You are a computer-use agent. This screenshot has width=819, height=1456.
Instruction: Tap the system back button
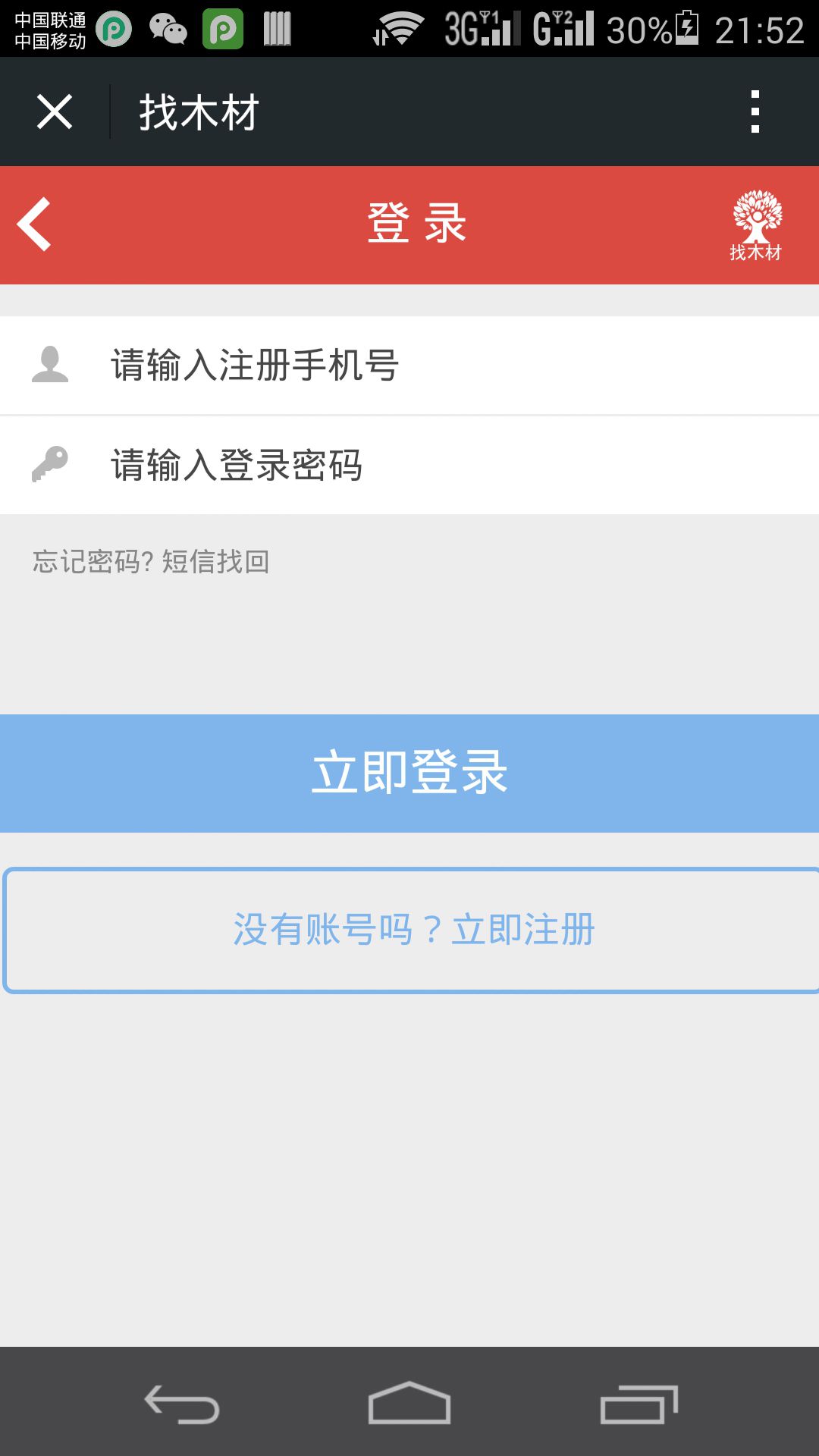[x=182, y=1404]
